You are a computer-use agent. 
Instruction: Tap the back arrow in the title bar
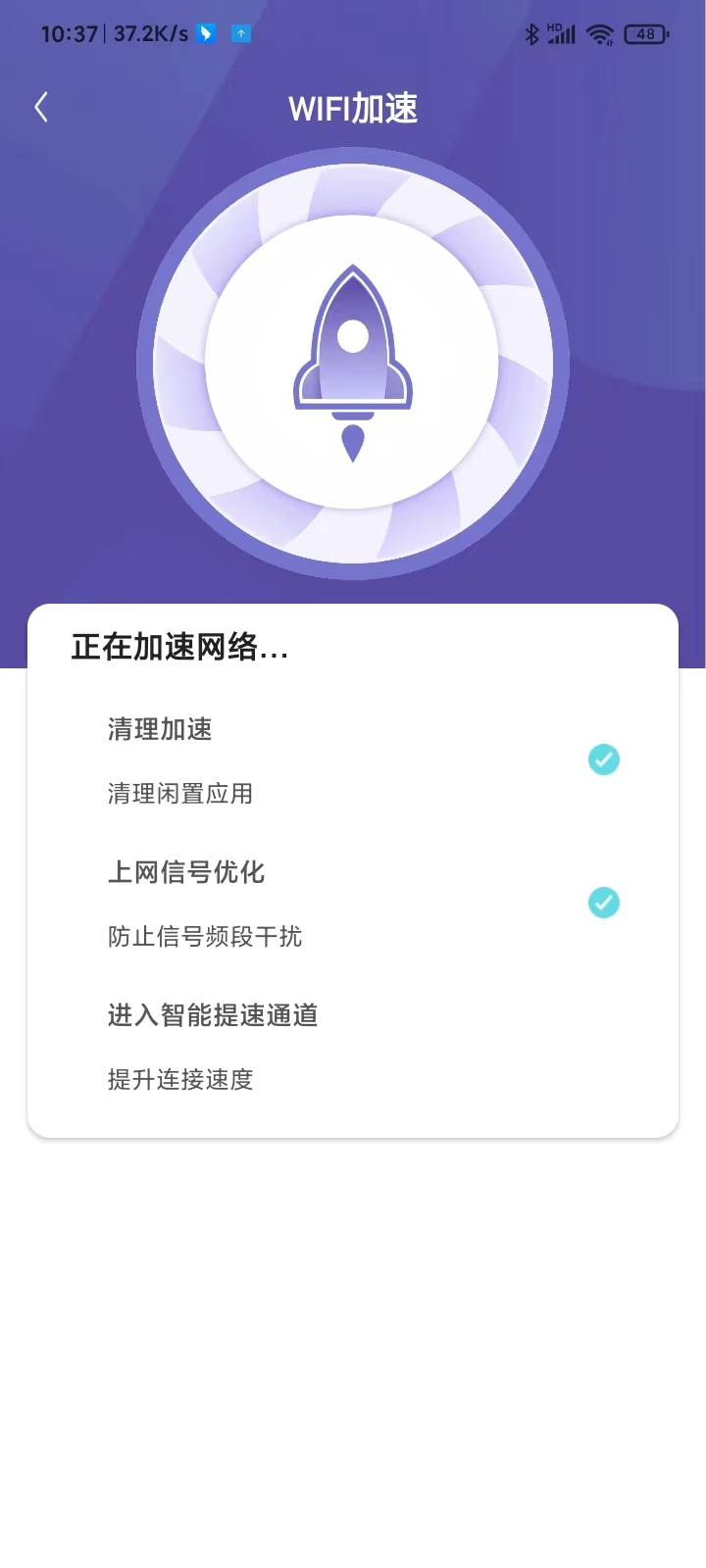click(x=40, y=106)
